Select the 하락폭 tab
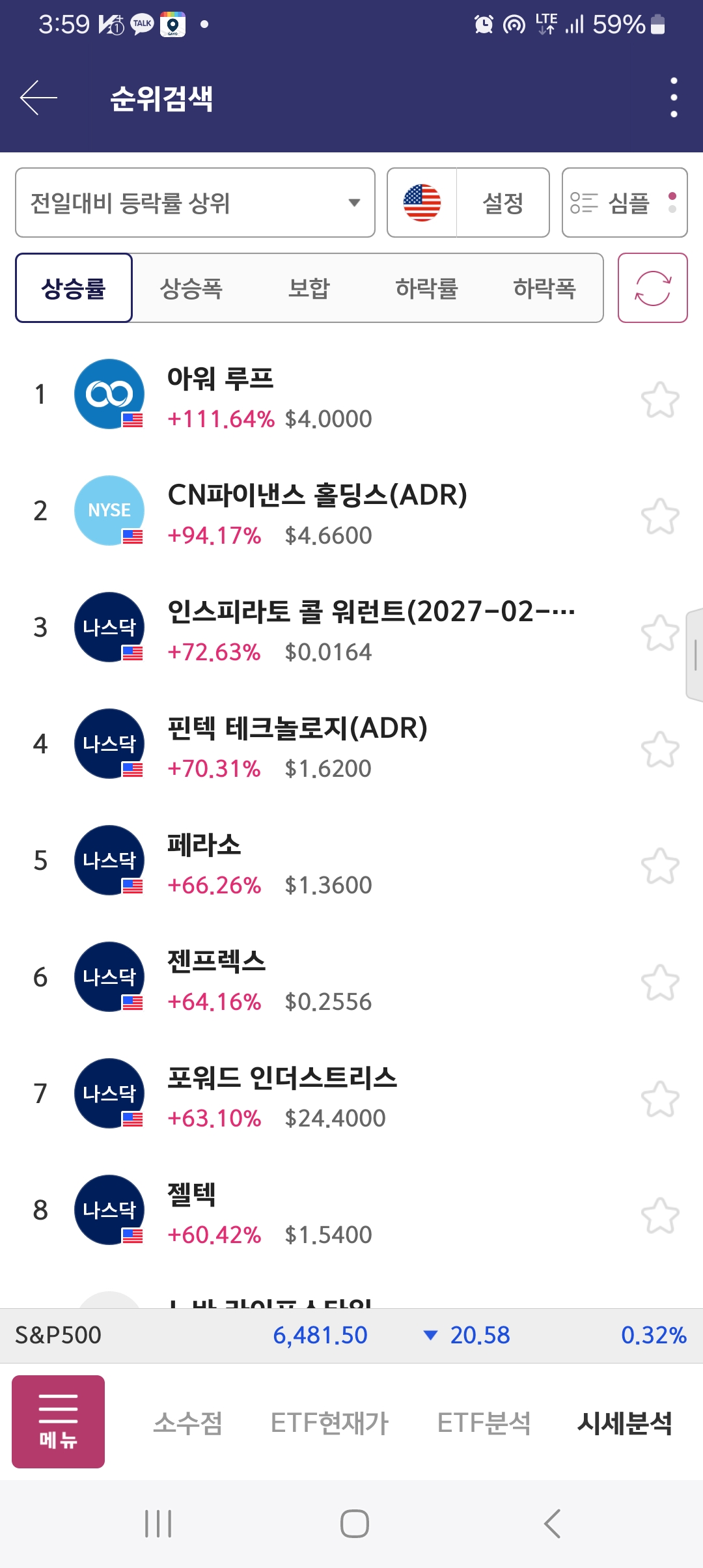703x1568 pixels. pyautogui.click(x=545, y=288)
